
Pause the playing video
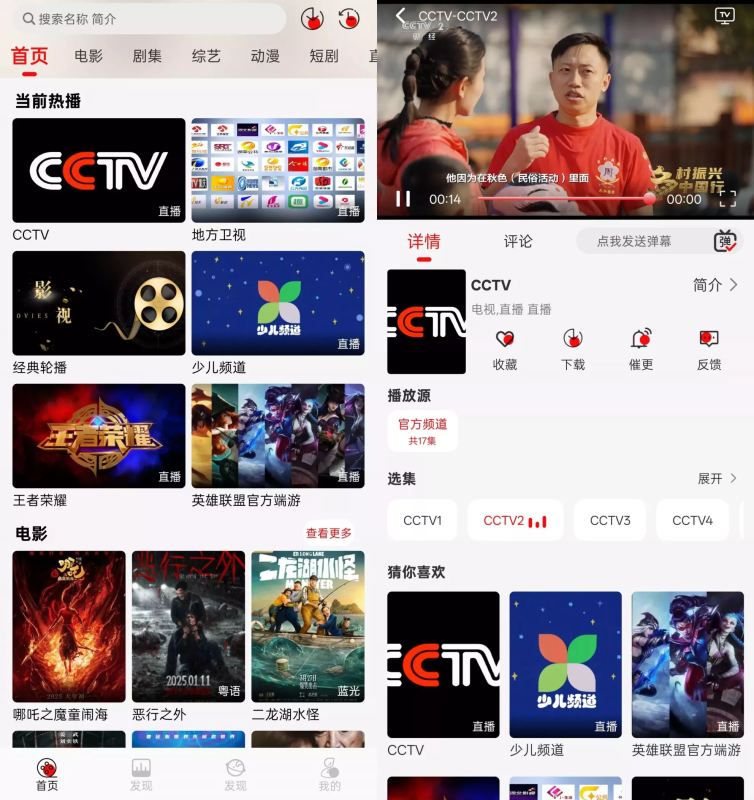tap(404, 198)
